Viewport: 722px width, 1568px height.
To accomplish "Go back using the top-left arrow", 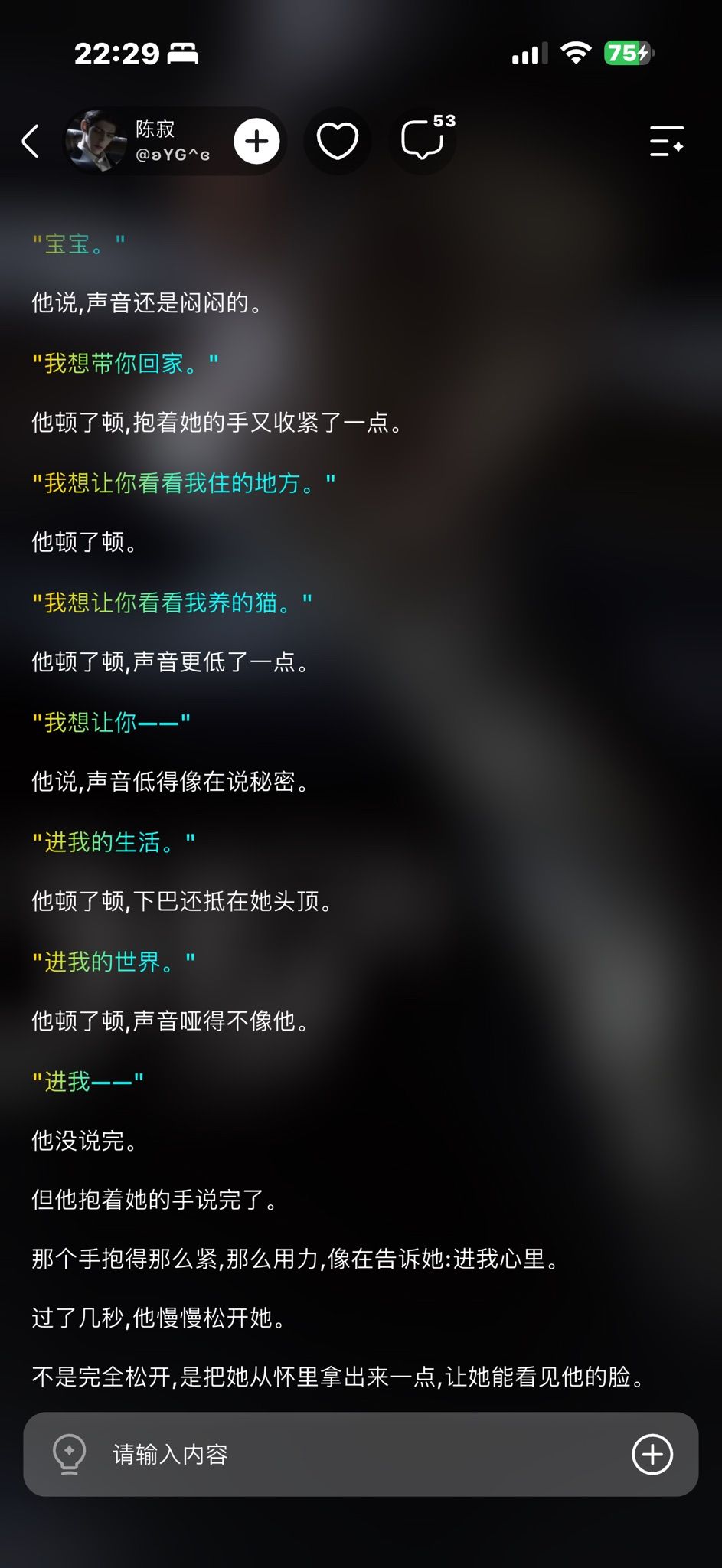I will coord(31,142).
